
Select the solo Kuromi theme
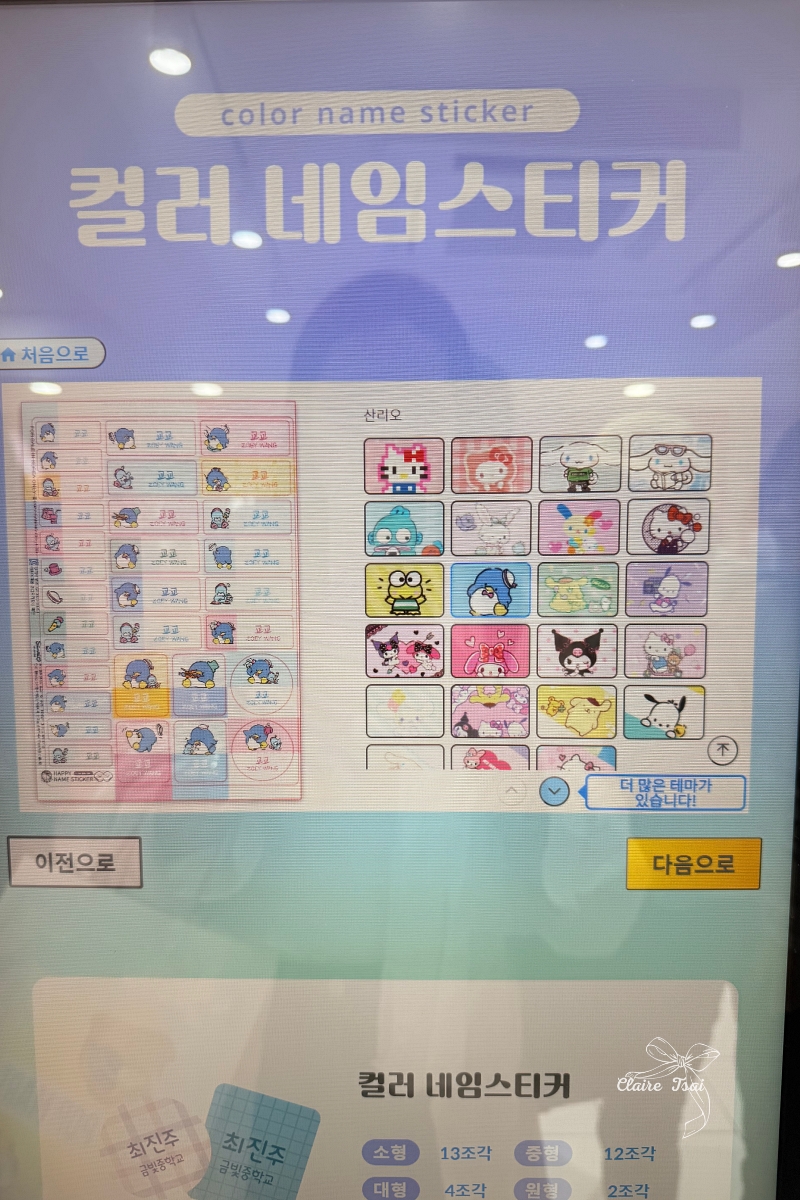pos(578,651)
